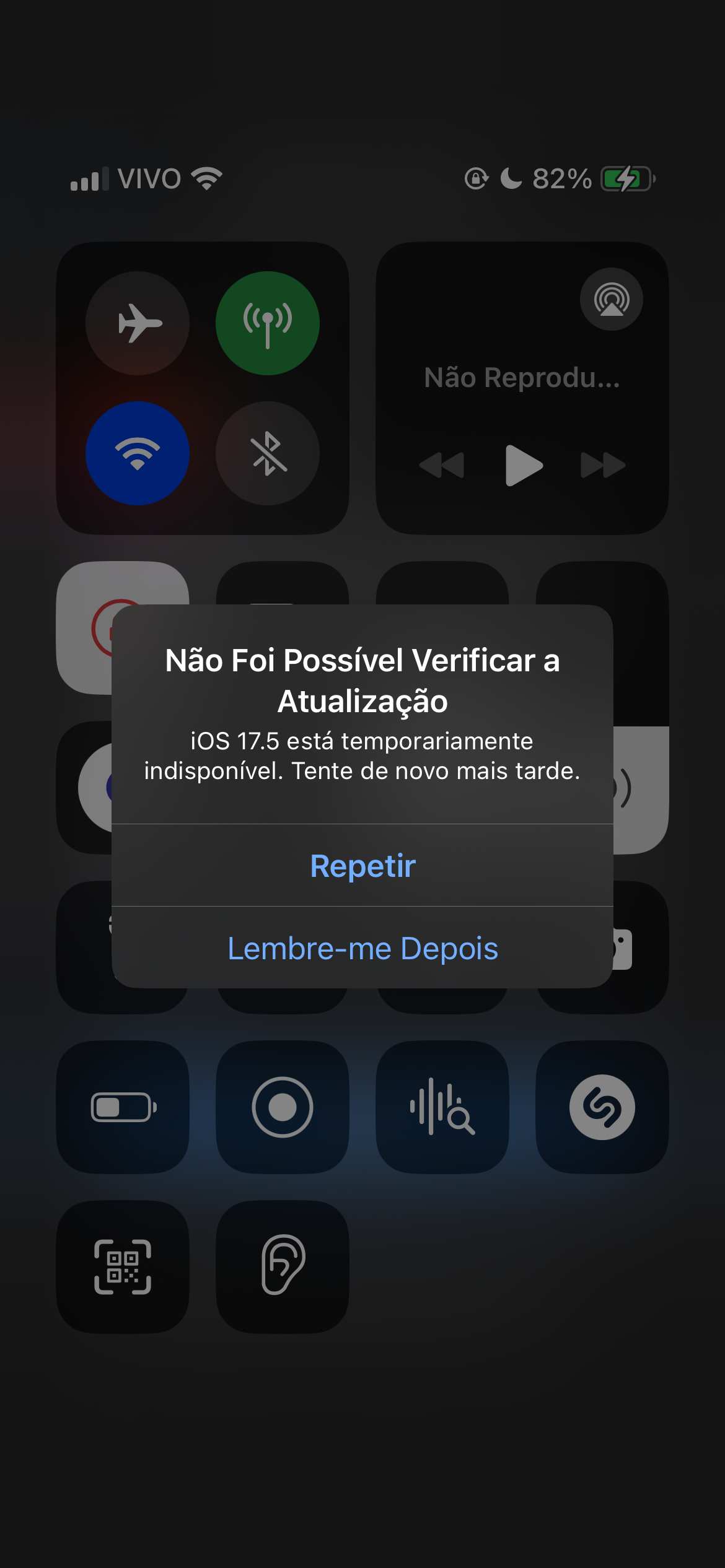Open the Hearing control tile

283,1267
